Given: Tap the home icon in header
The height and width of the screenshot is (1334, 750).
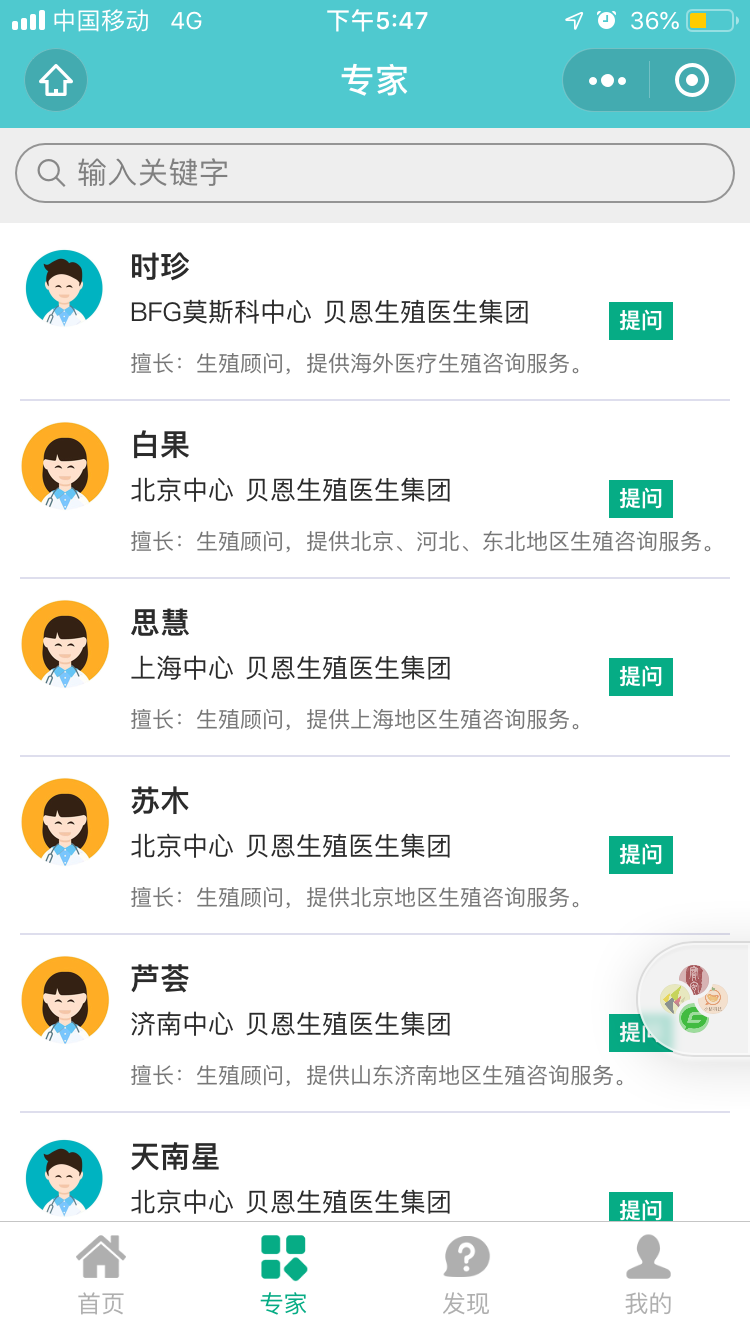Looking at the screenshot, I should click(56, 80).
